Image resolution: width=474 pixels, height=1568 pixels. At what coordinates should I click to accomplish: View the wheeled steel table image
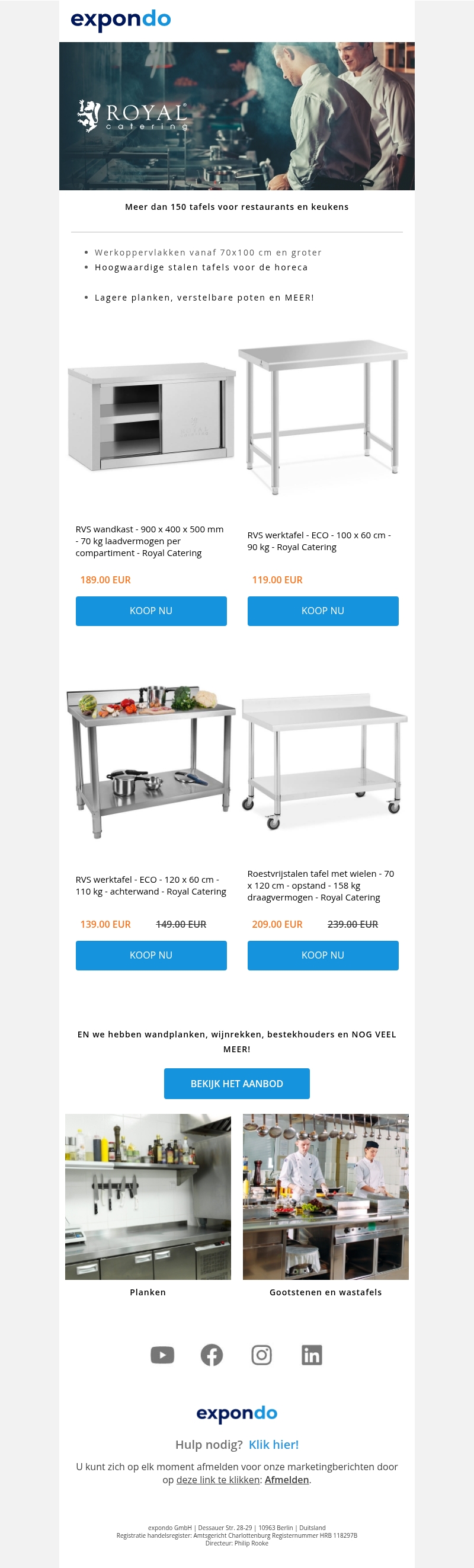tap(324, 761)
